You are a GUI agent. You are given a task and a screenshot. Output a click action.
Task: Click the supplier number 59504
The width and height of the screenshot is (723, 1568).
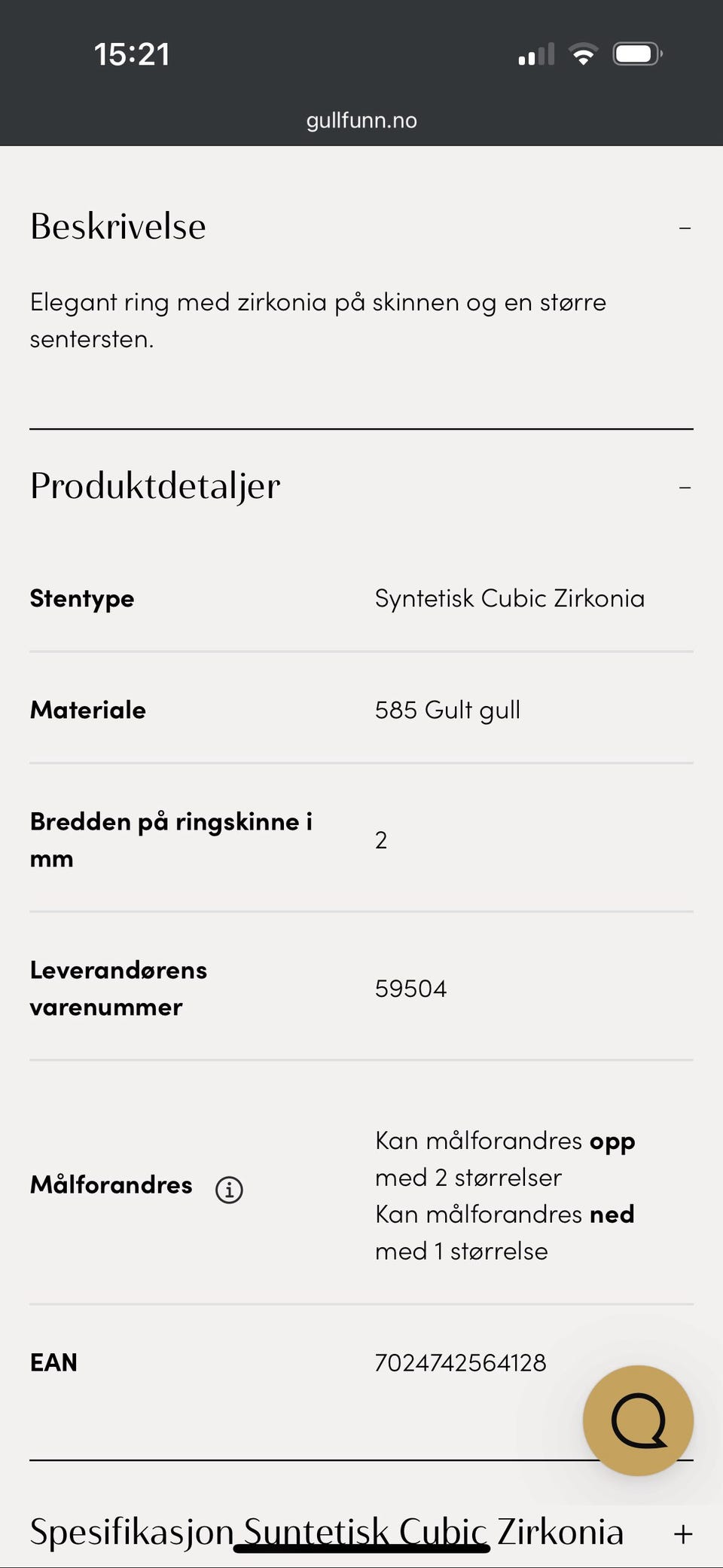pos(410,988)
